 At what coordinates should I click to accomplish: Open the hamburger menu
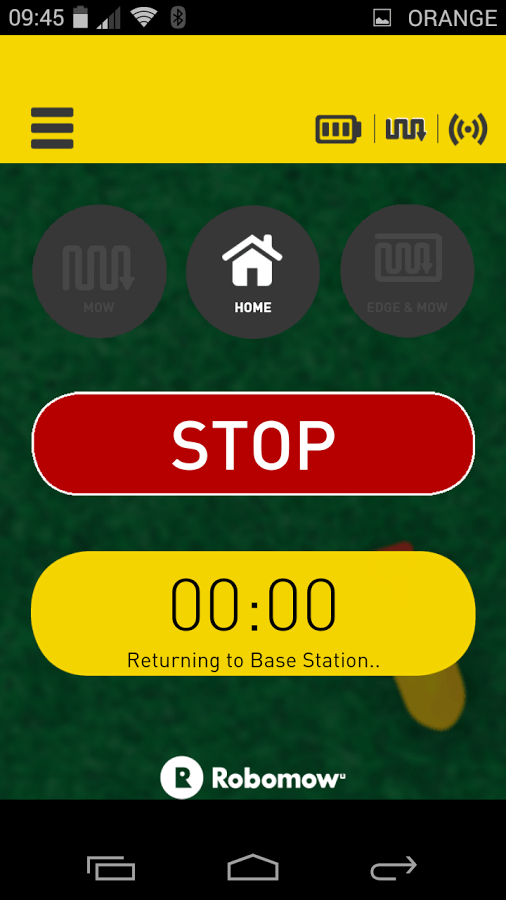click(52, 128)
